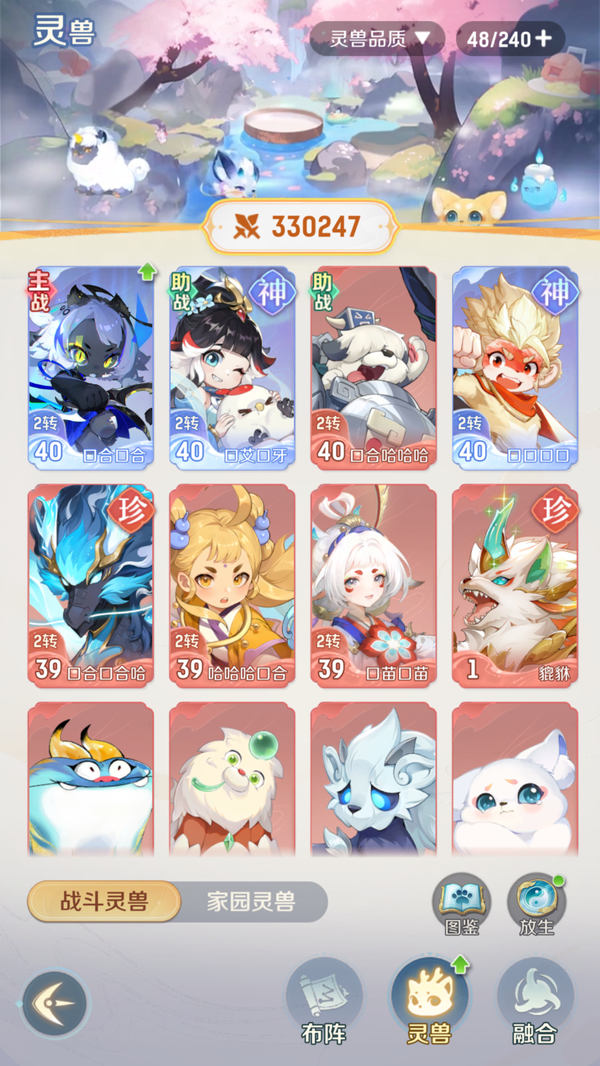
Task: Open the sheep-dog 助战 beast card
Action: tap(374, 367)
